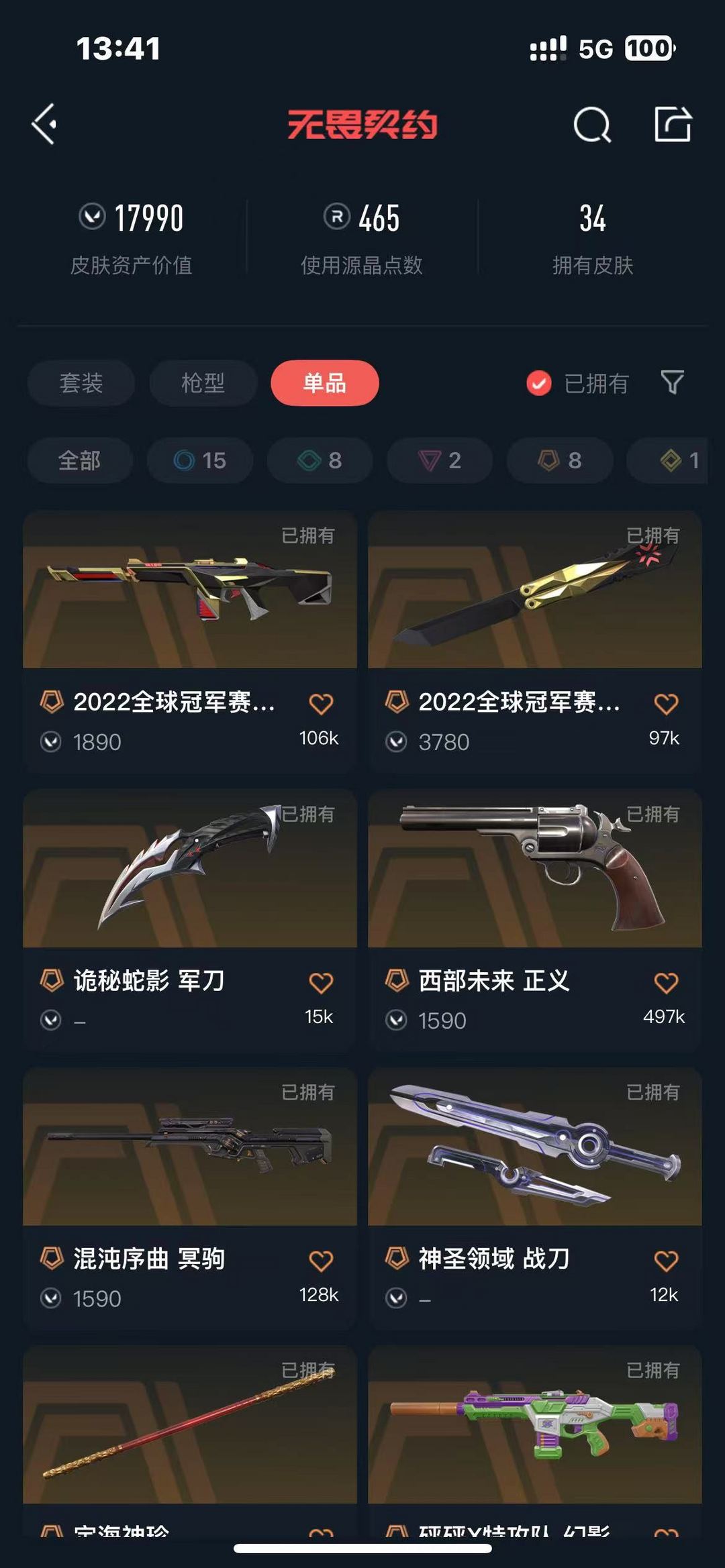Open the 混沌序曲 冥驹 sniper card
The height and width of the screenshot is (1568, 725).
190,1197
